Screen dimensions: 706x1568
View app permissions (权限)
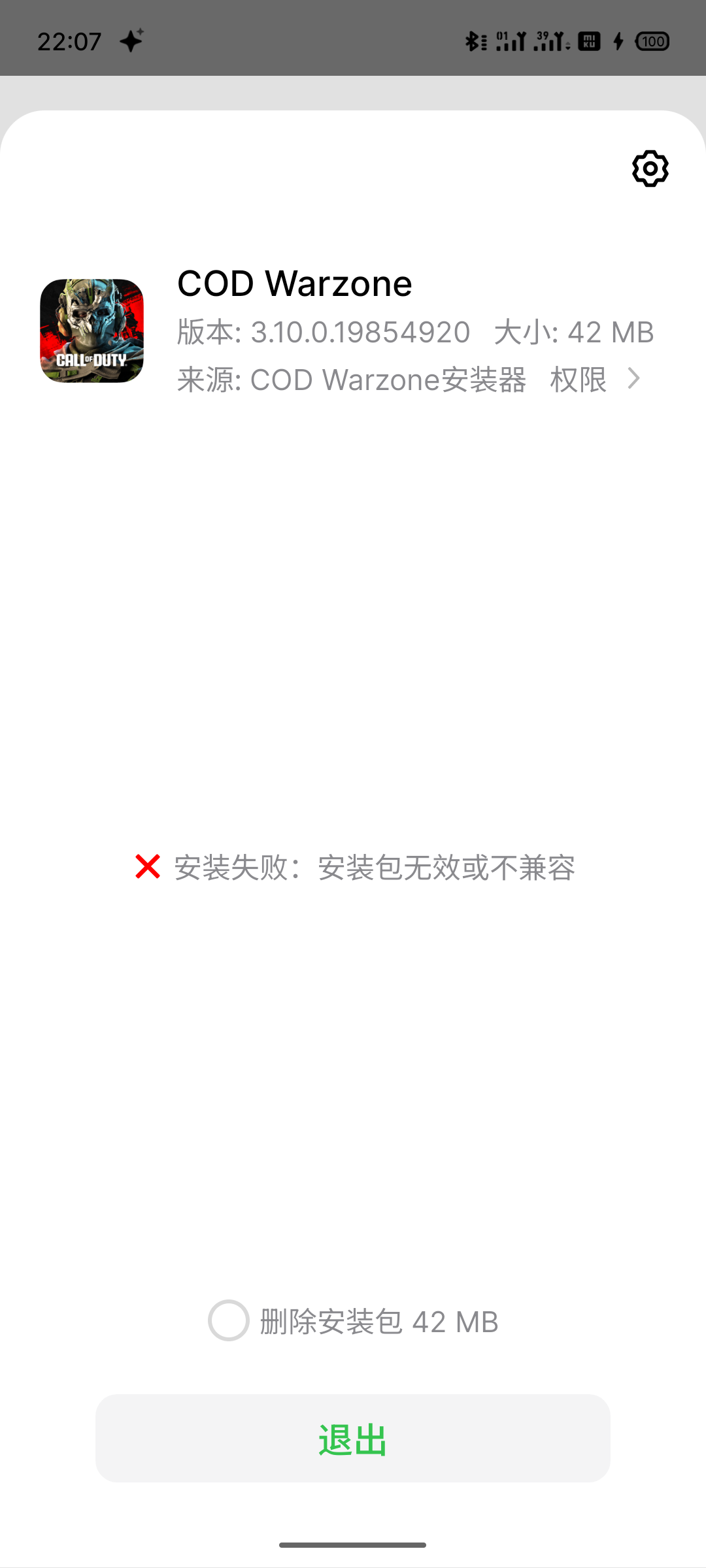coord(594,380)
